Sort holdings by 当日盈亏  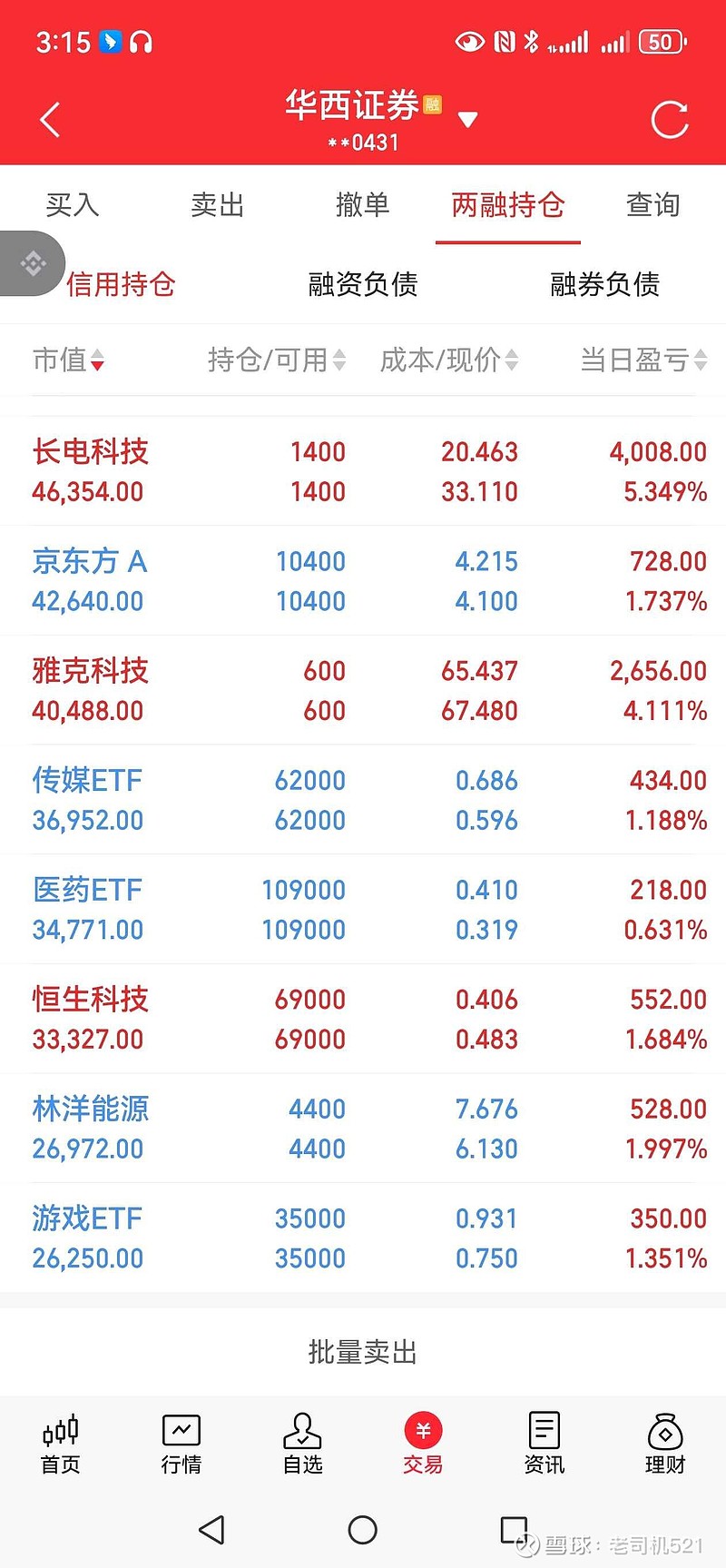[x=643, y=360]
